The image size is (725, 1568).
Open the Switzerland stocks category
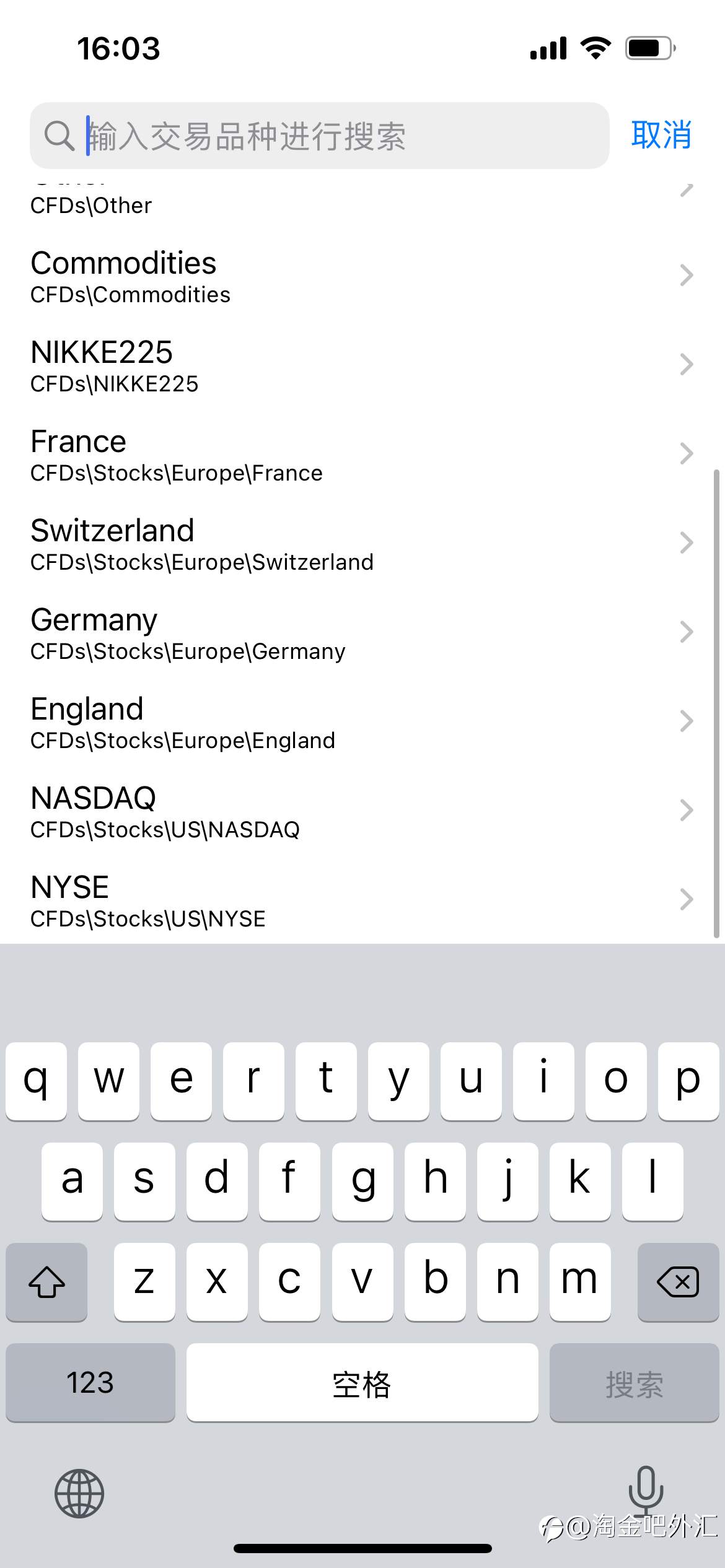362,543
